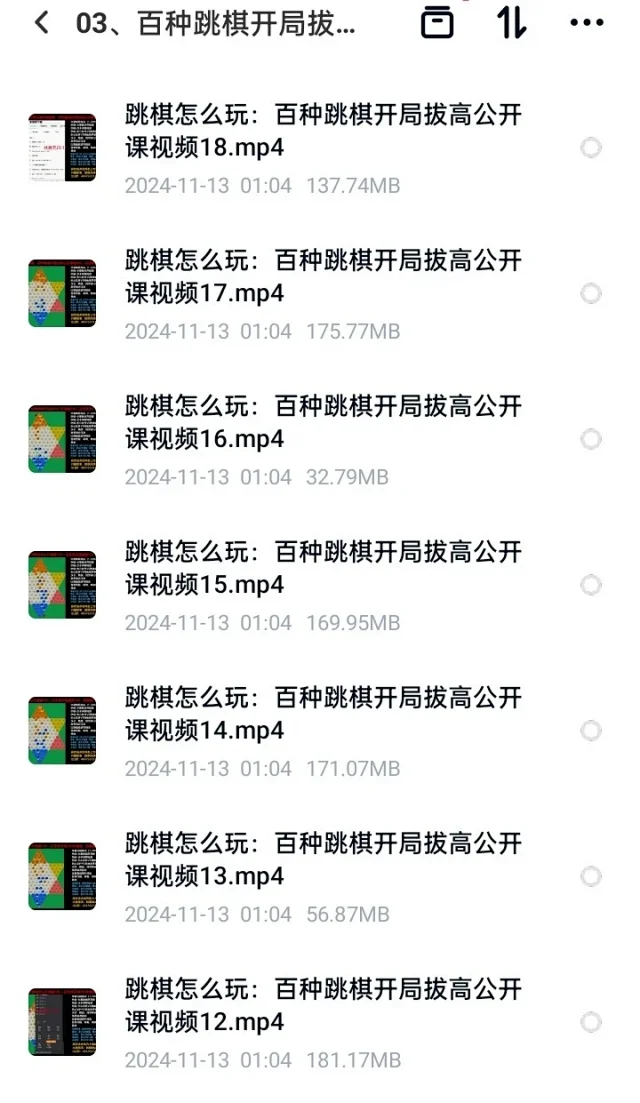Select the circle for 课视频17.mp4

click(x=591, y=293)
